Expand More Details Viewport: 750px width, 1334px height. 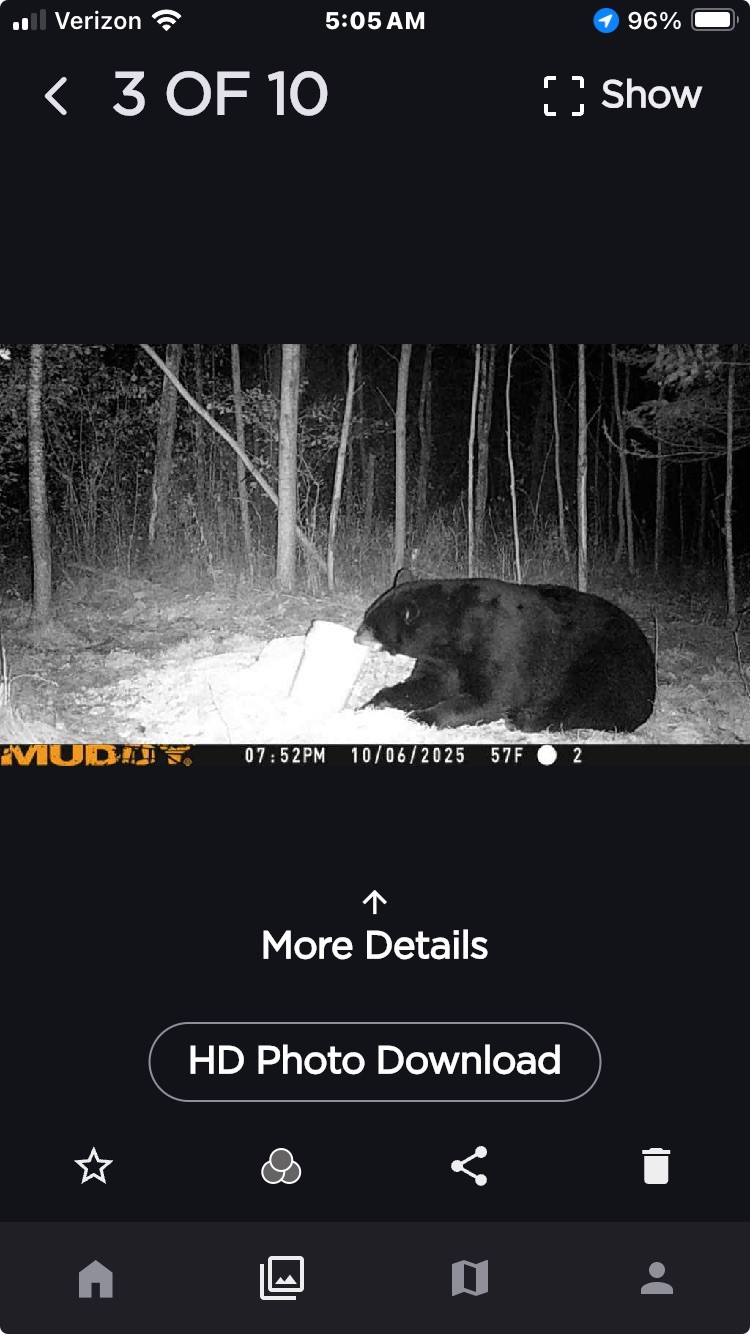(375, 930)
